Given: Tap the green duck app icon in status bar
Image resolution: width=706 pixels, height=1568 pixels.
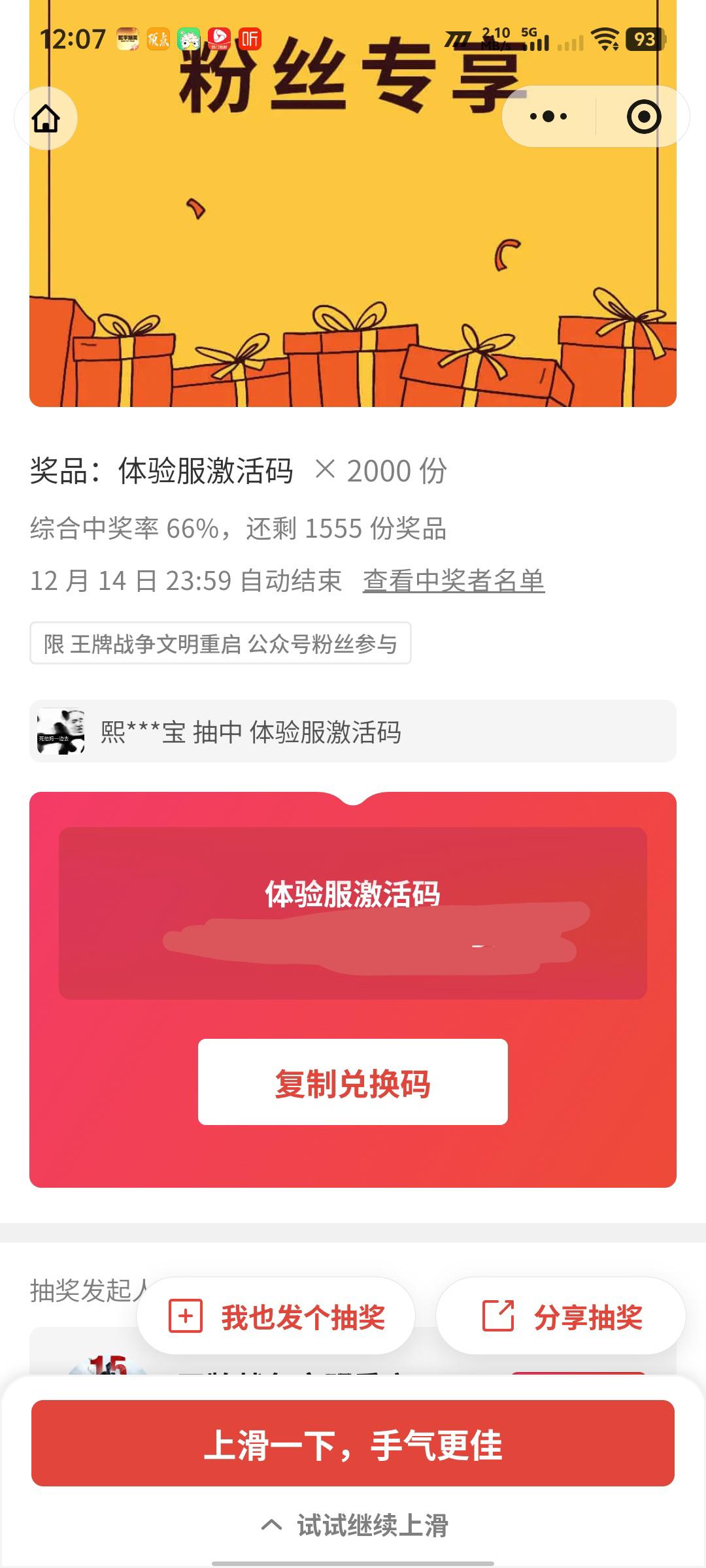Looking at the screenshot, I should pos(190,38).
